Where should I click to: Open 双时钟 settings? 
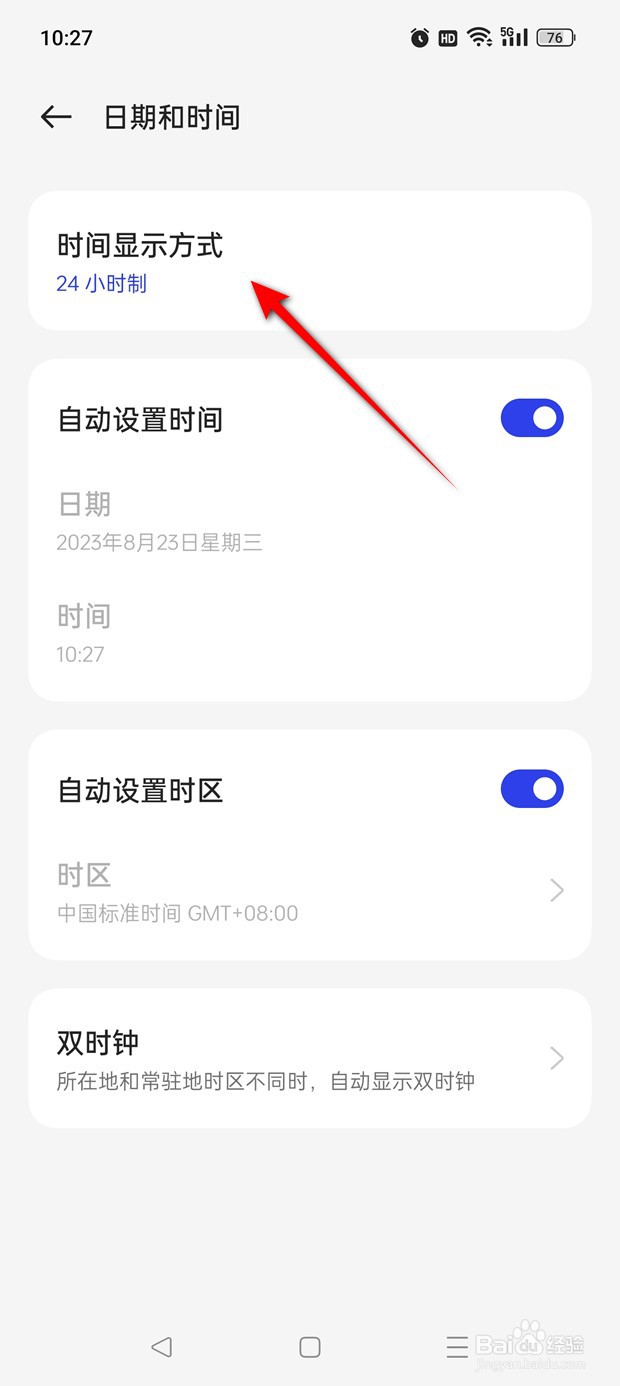pyautogui.click(x=310, y=1058)
